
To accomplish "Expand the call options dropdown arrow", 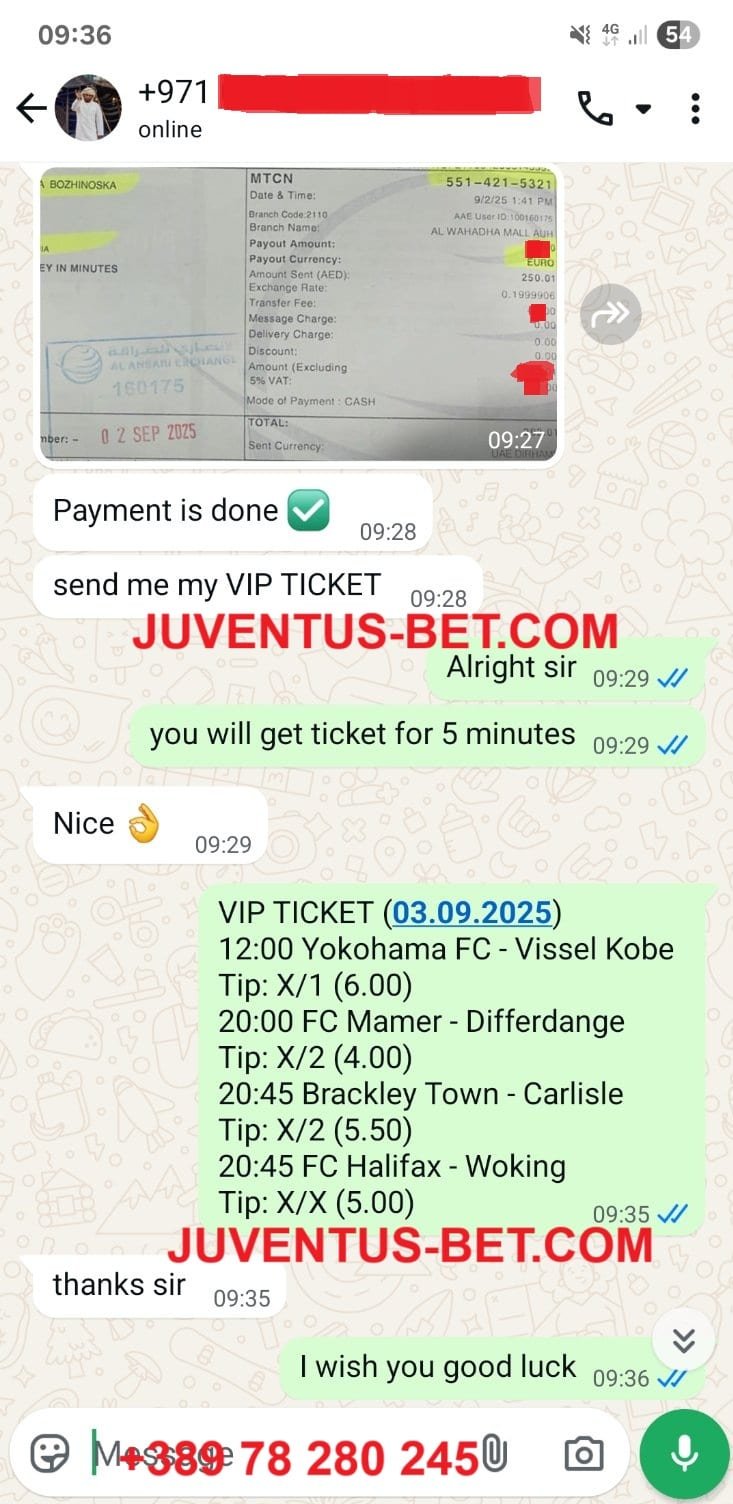I will click(643, 108).
